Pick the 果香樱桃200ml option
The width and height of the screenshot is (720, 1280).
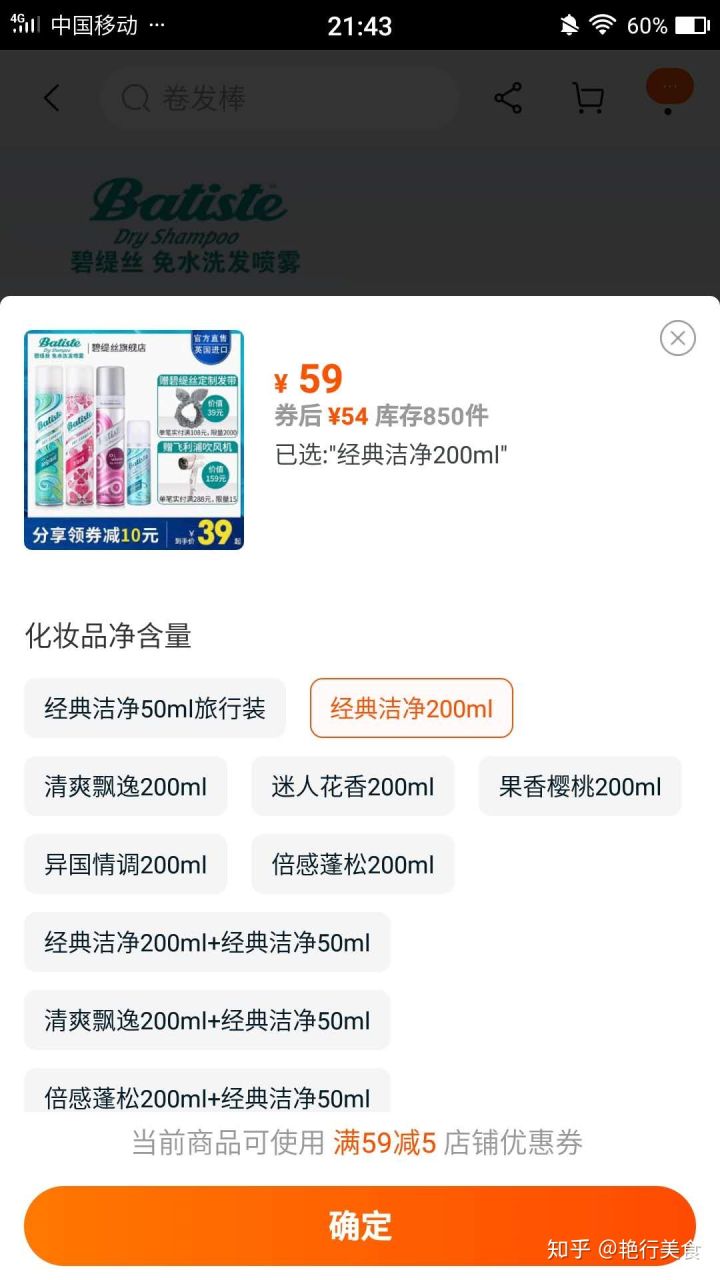click(x=580, y=787)
